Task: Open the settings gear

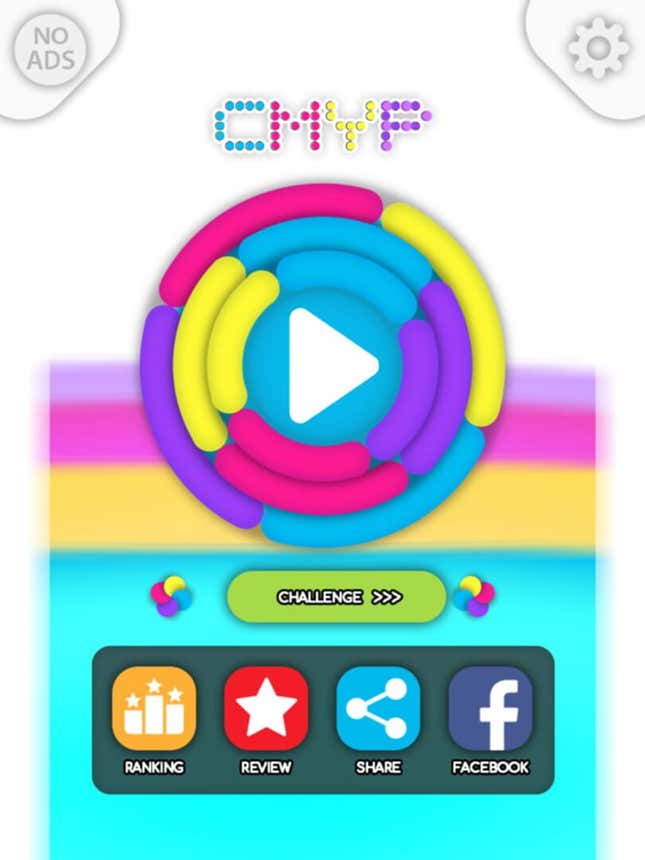Action: pyautogui.click(x=598, y=46)
